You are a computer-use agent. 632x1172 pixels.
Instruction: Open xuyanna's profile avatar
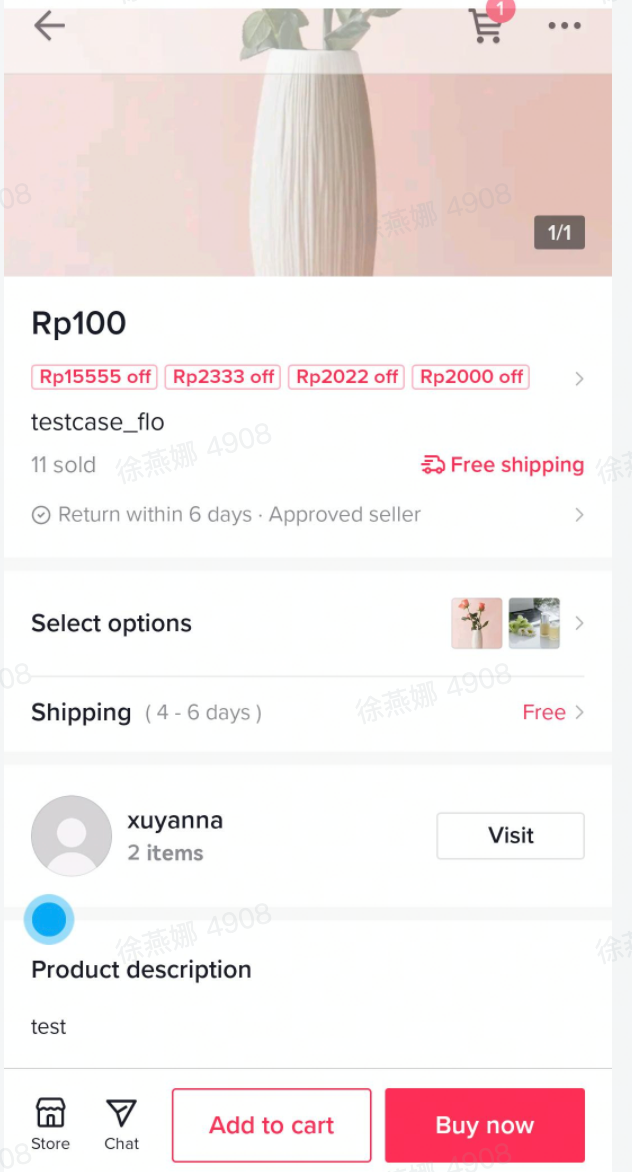[71, 836]
